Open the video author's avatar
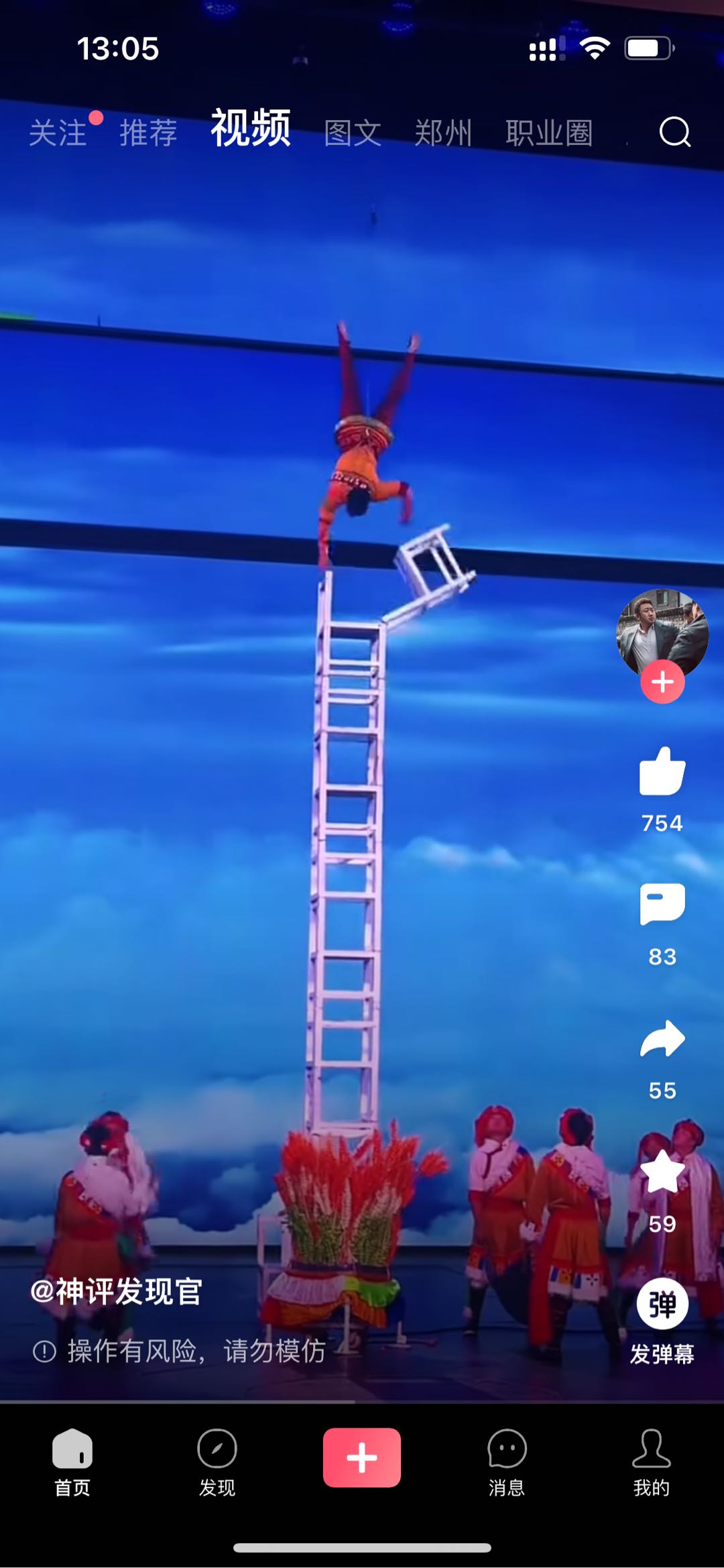Image resolution: width=724 pixels, height=1568 pixels. (662, 632)
